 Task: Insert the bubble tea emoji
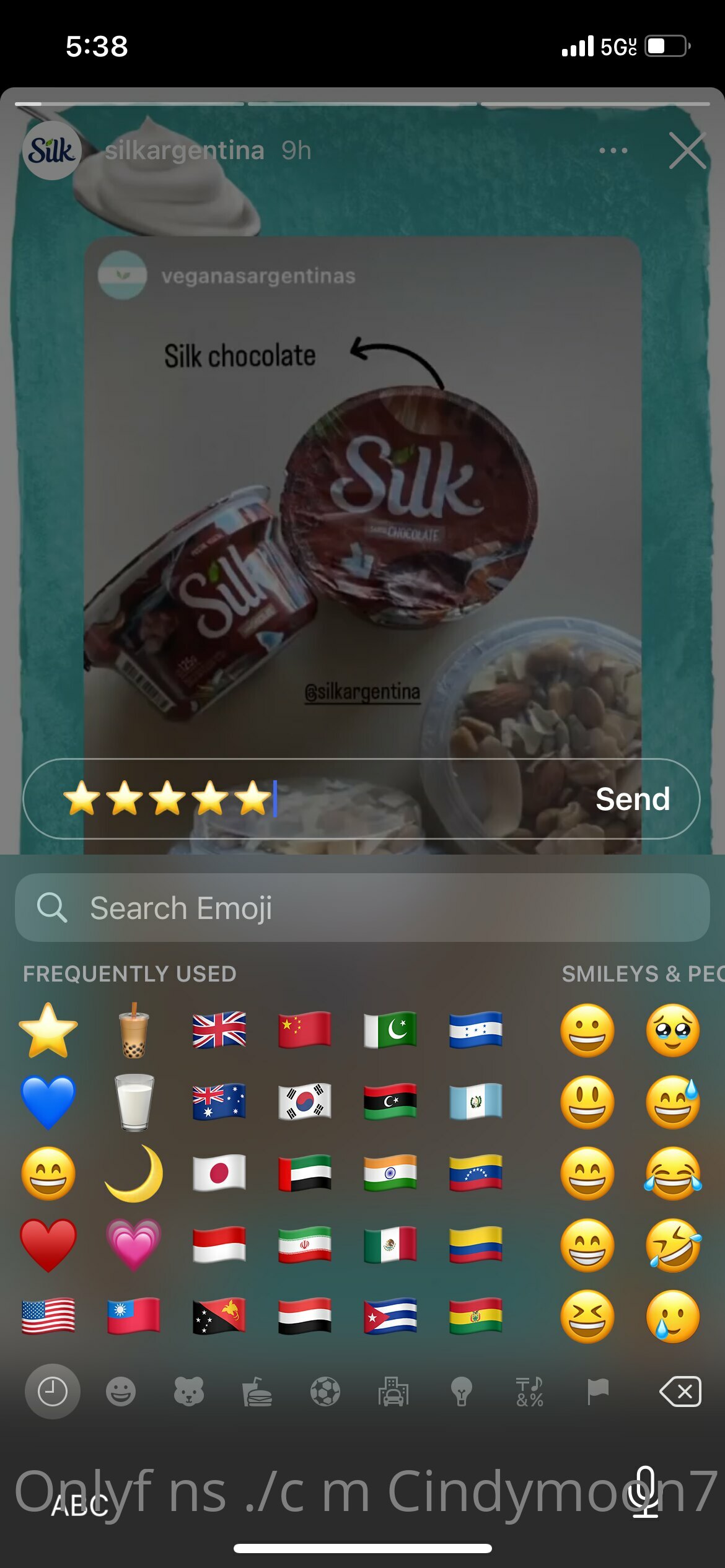134,1030
